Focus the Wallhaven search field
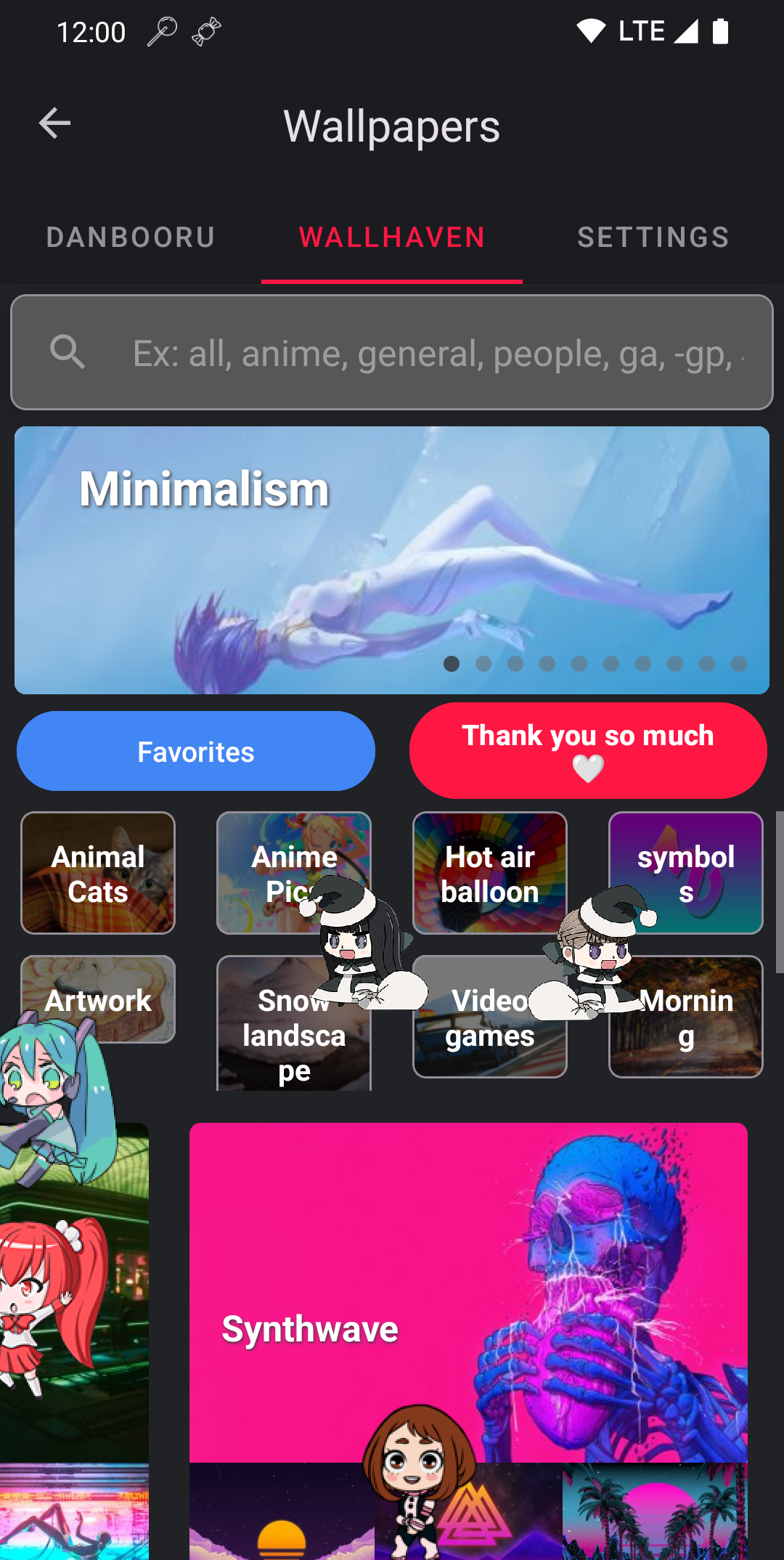Screen dimensions: 784x1560 click(x=436, y=353)
